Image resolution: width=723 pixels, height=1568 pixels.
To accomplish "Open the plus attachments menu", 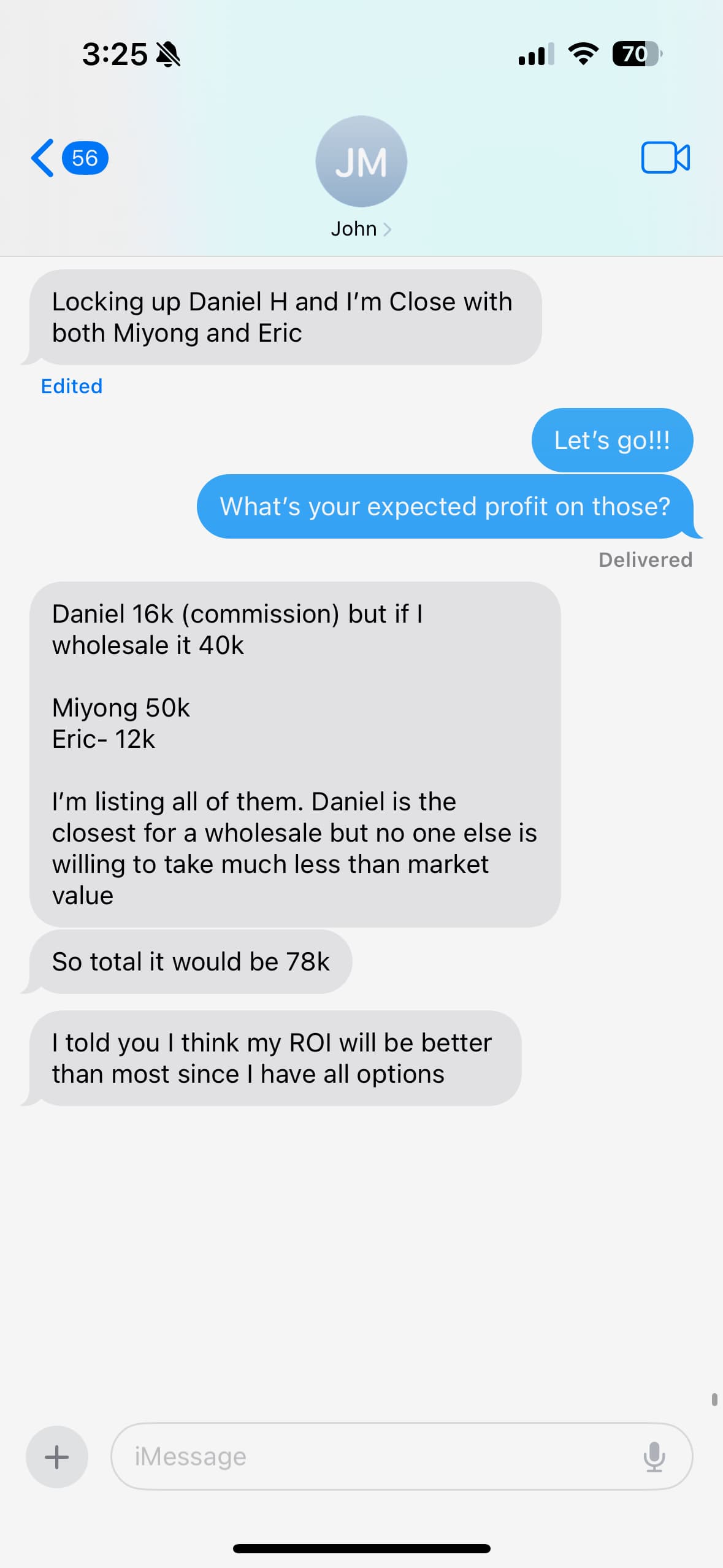I will [x=56, y=1456].
